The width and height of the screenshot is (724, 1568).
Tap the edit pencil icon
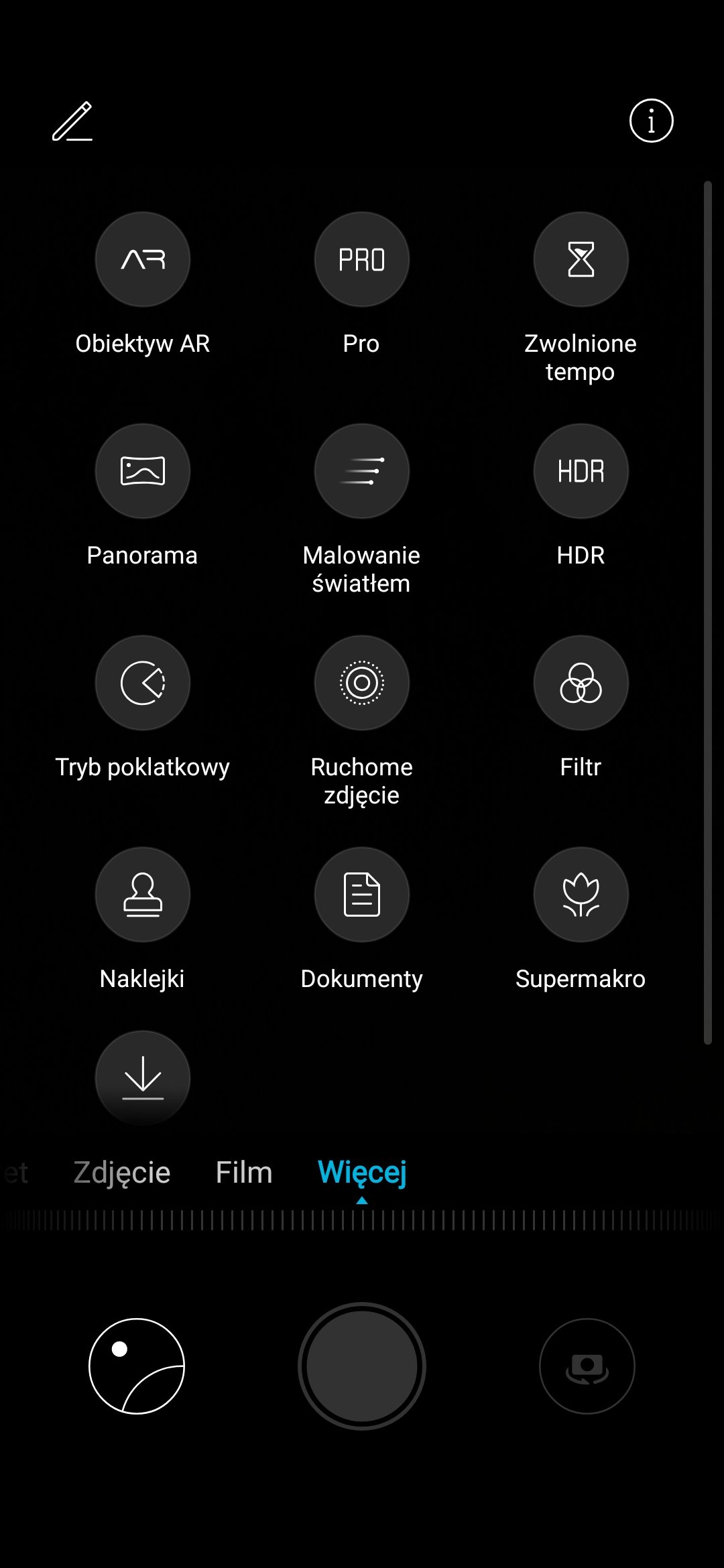(x=72, y=121)
